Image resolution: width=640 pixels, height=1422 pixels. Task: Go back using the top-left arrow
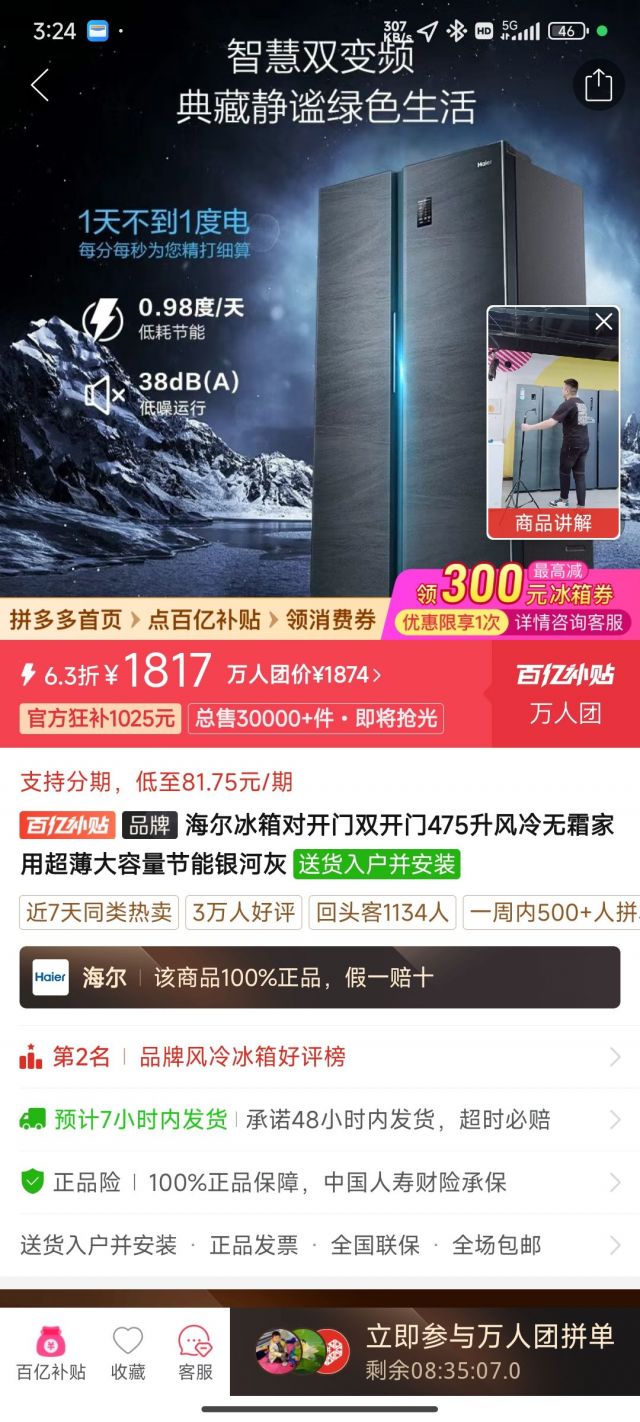pyautogui.click(x=40, y=86)
